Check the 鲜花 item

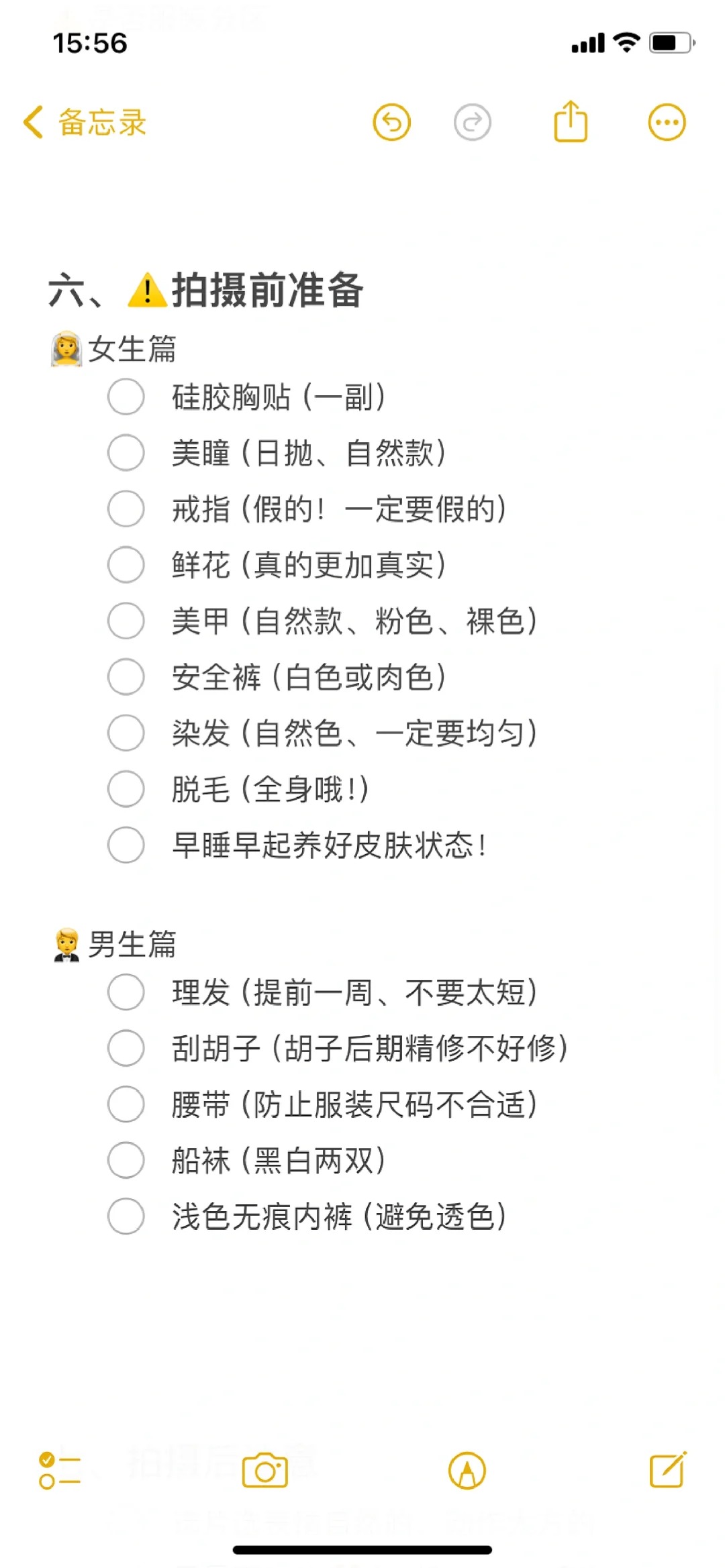tap(126, 565)
